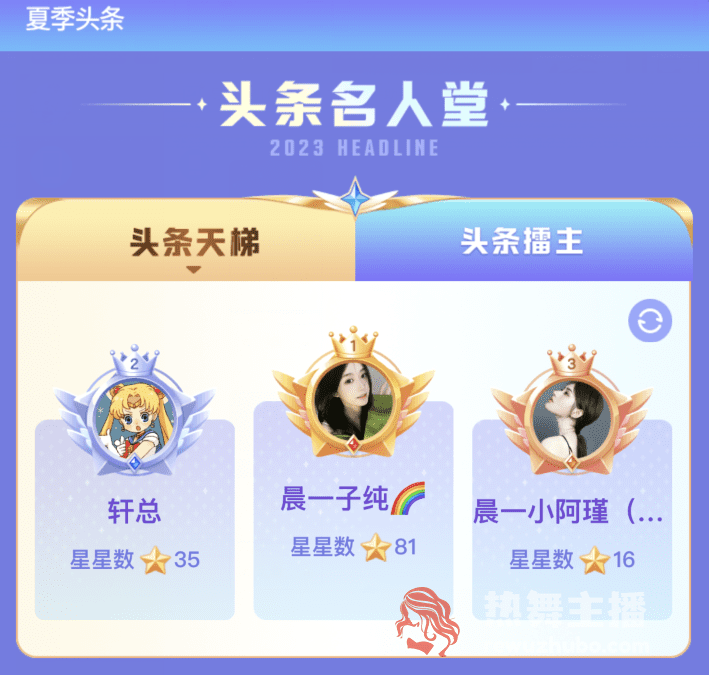Open 晨一小阿瑾's third place card
Viewport: 709px width, 675px height.
pyautogui.click(x=571, y=515)
